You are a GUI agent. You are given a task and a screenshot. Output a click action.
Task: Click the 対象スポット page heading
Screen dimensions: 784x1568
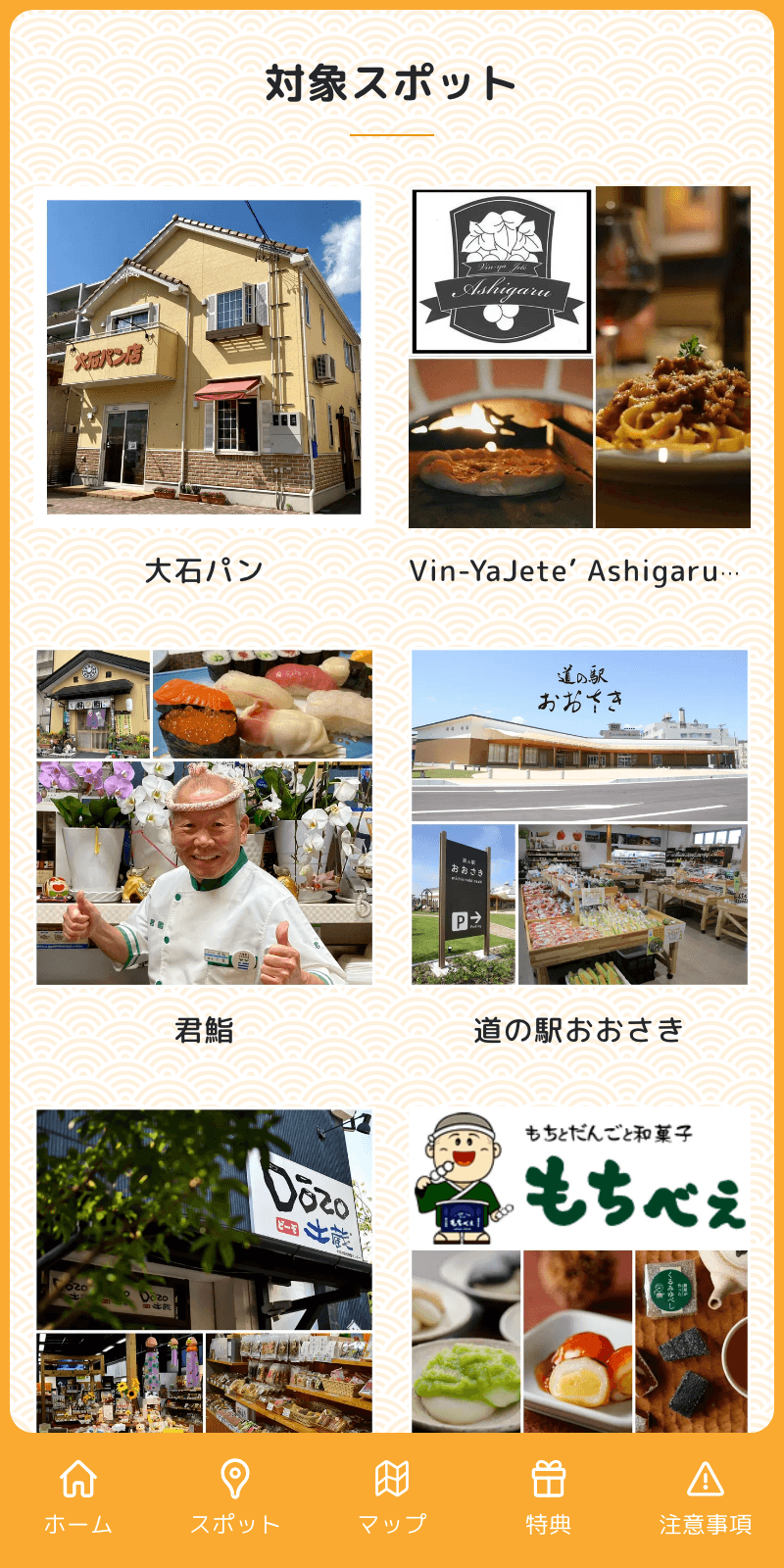[x=392, y=85]
